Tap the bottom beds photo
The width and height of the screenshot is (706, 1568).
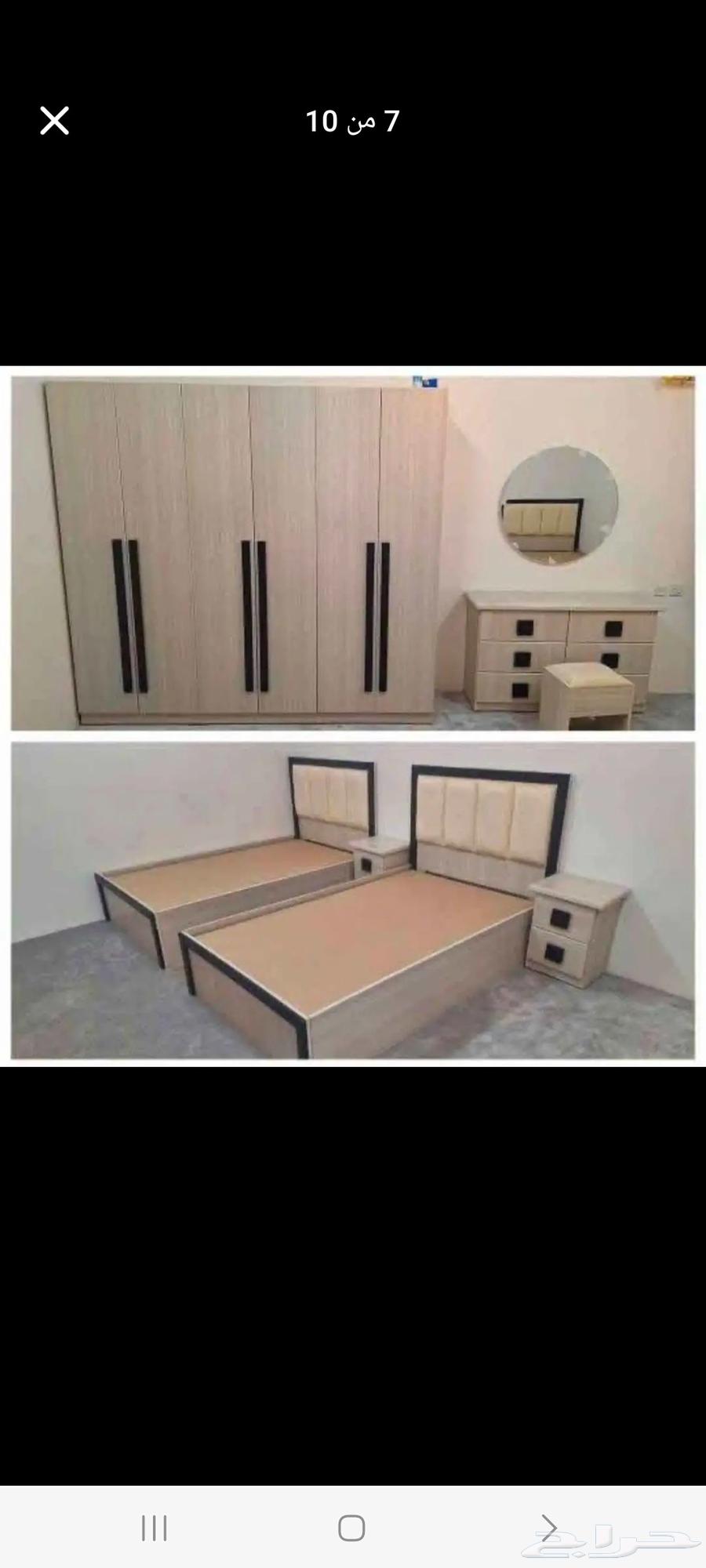[353, 902]
